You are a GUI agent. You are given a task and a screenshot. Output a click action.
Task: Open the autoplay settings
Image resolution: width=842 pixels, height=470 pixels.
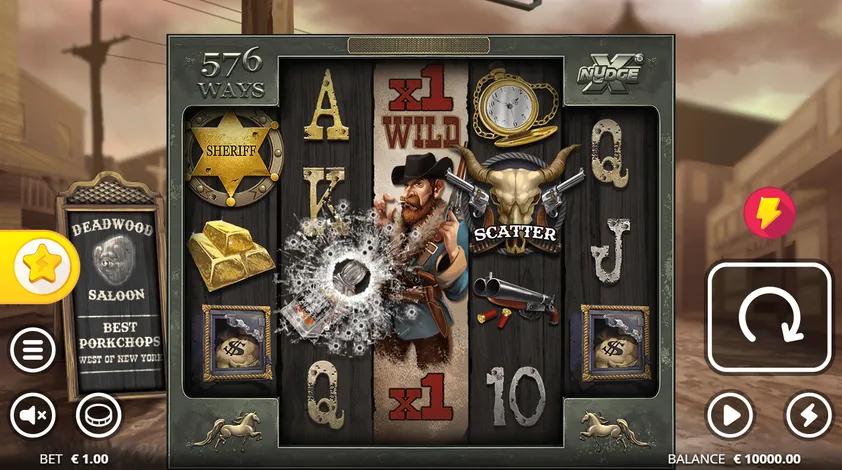730,415
